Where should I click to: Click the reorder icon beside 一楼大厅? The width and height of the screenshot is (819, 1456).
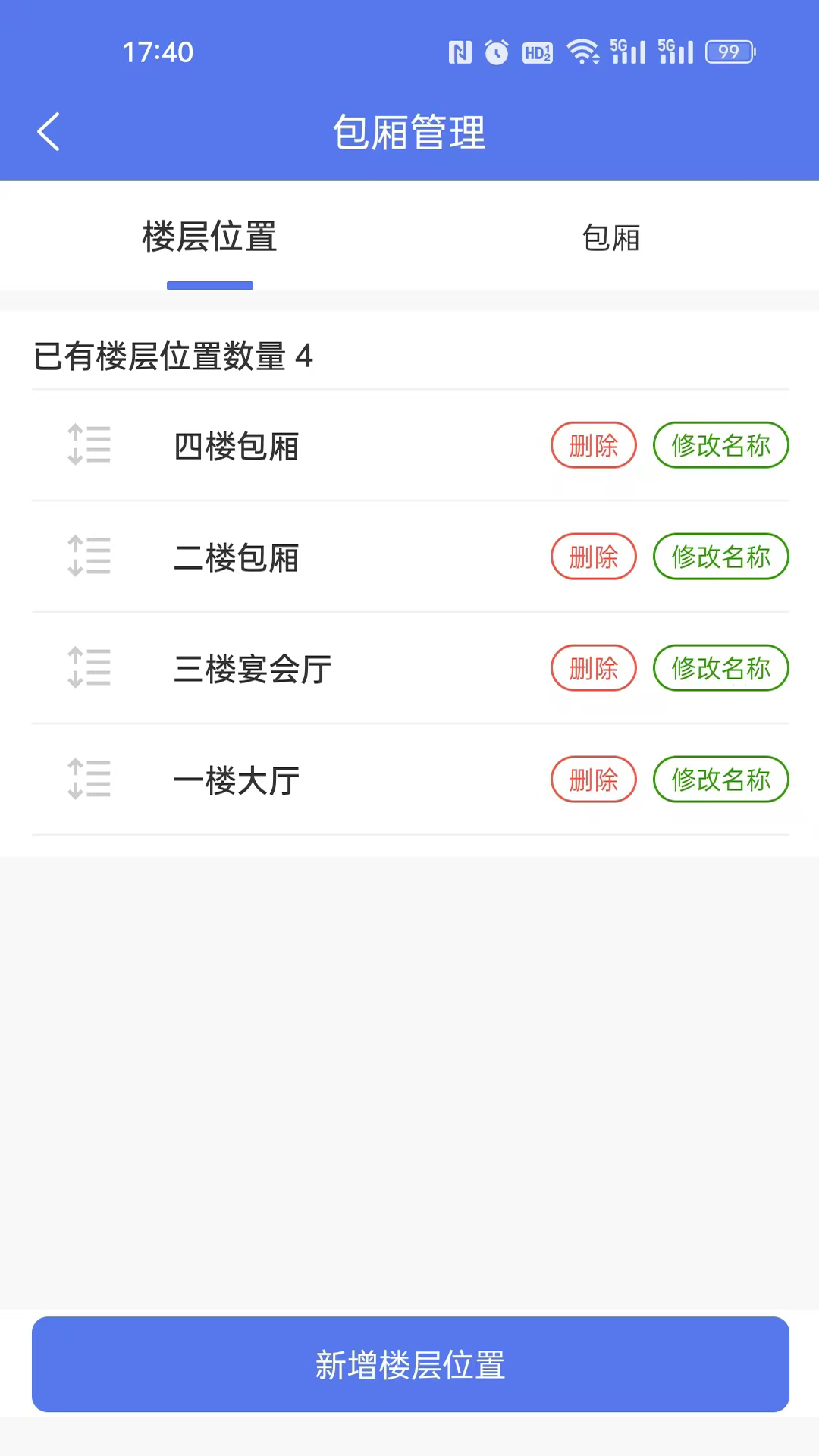pyautogui.click(x=89, y=780)
